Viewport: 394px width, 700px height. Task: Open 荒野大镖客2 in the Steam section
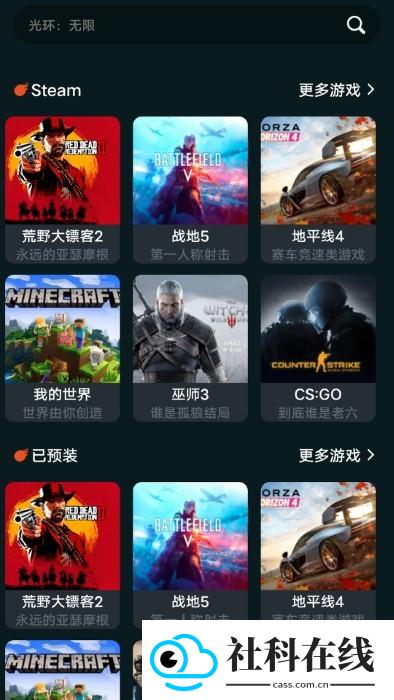[x=62, y=190]
